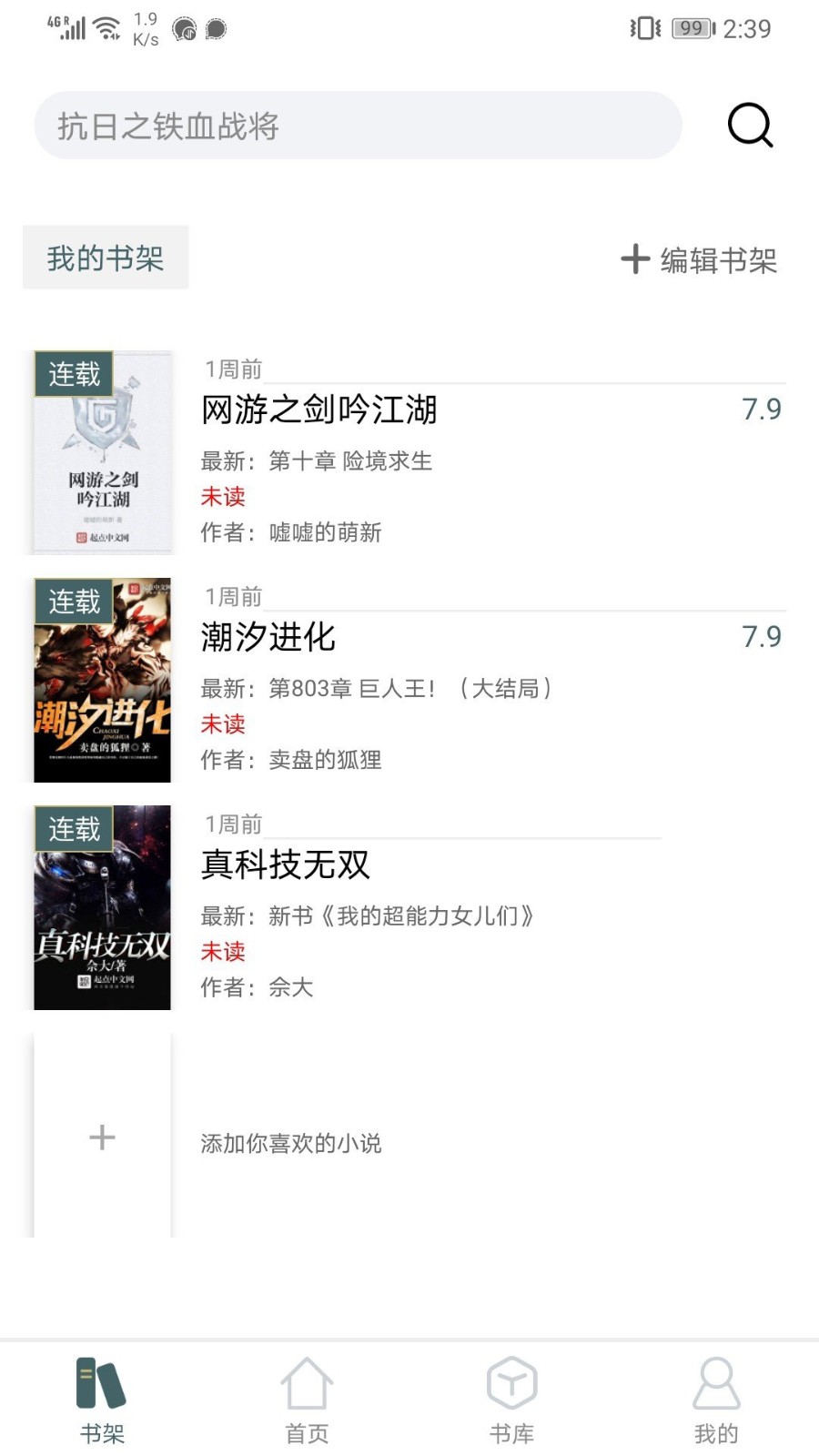Image resolution: width=819 pixels, height=1456 pixels.
Task: Check the 7.9 rating of 网游之剑吟江湖
Action: (x=761, y=409)
